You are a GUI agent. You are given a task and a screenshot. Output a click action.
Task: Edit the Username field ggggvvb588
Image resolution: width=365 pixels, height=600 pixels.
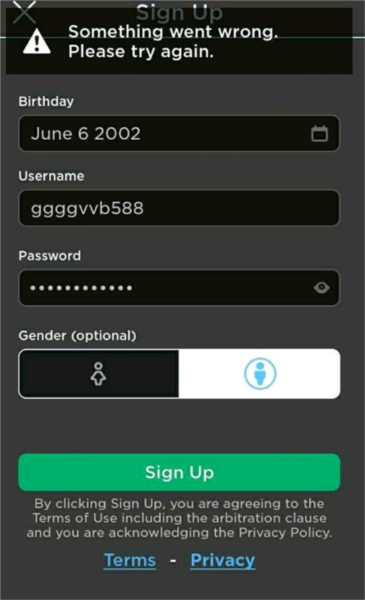click(179, 208)
